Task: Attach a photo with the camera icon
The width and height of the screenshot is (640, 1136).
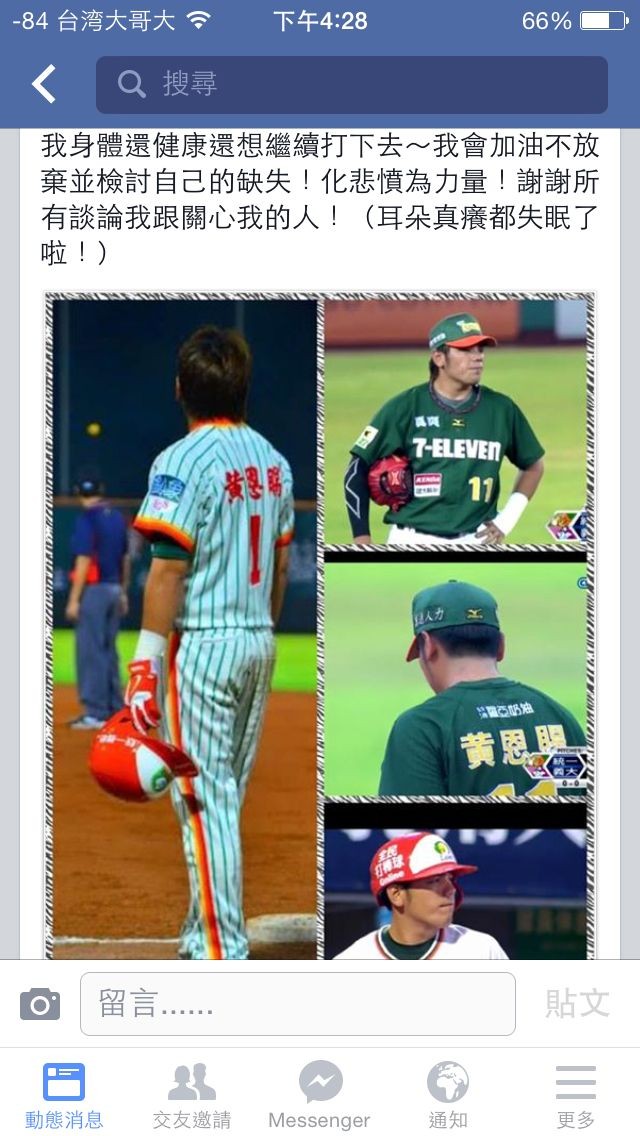Action: (40, 1003)
